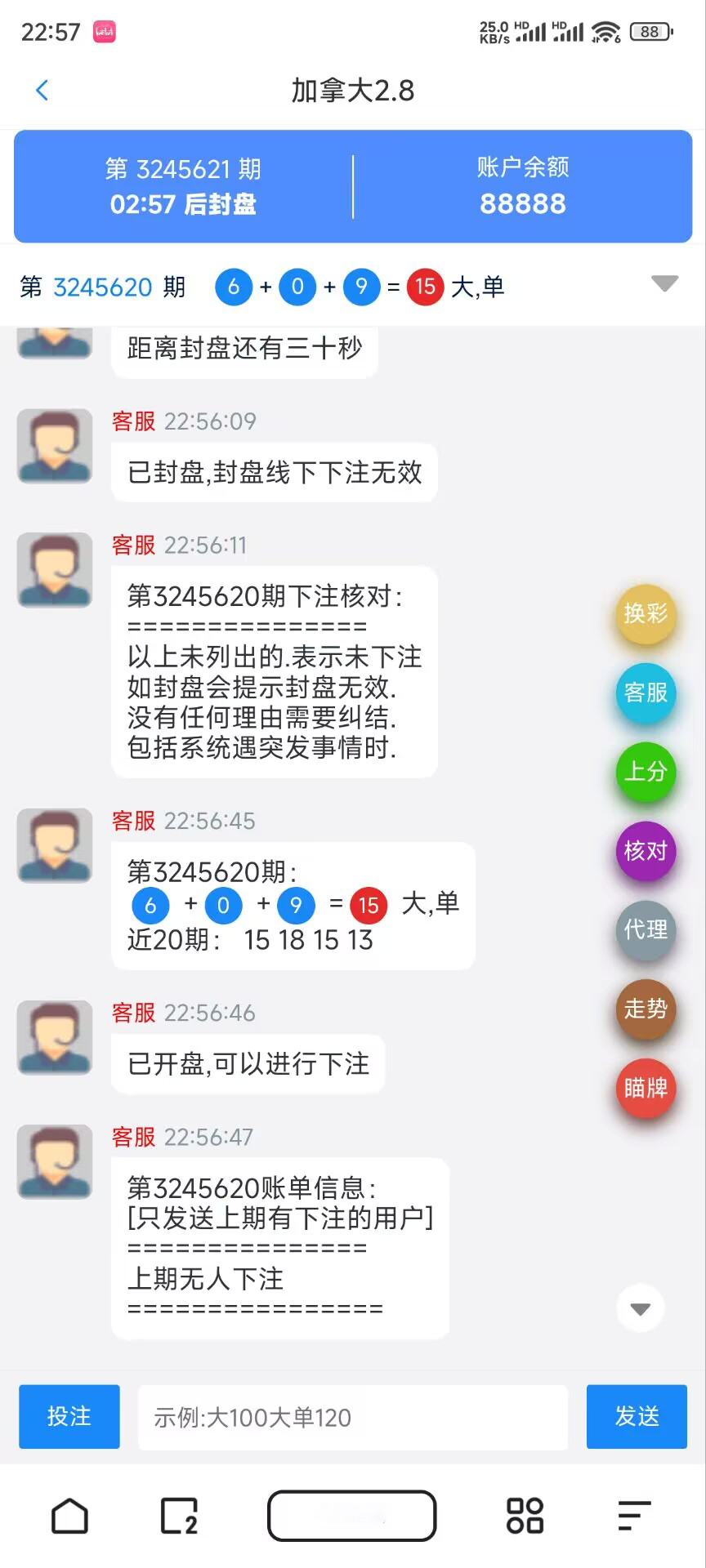Tap the red 瞄牌 button

pyautogui.click(x=646, y=1089)
